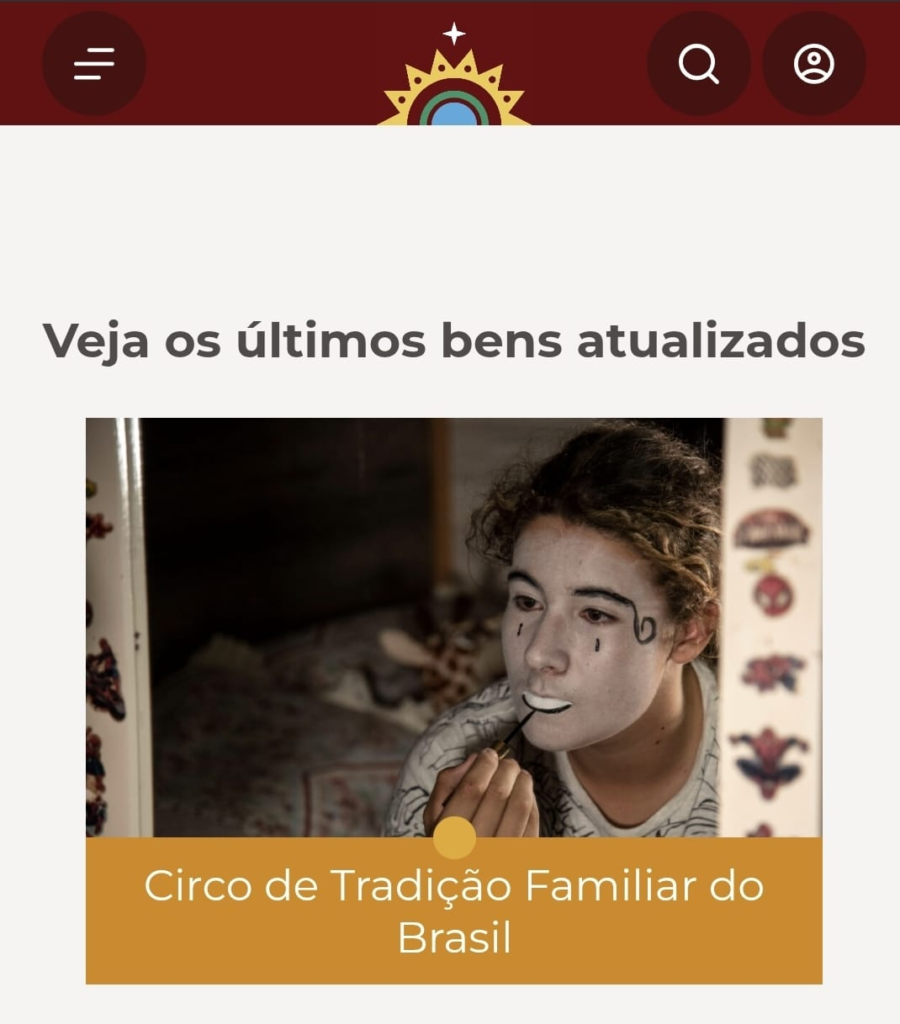Open the user account icon

(814, 64)
